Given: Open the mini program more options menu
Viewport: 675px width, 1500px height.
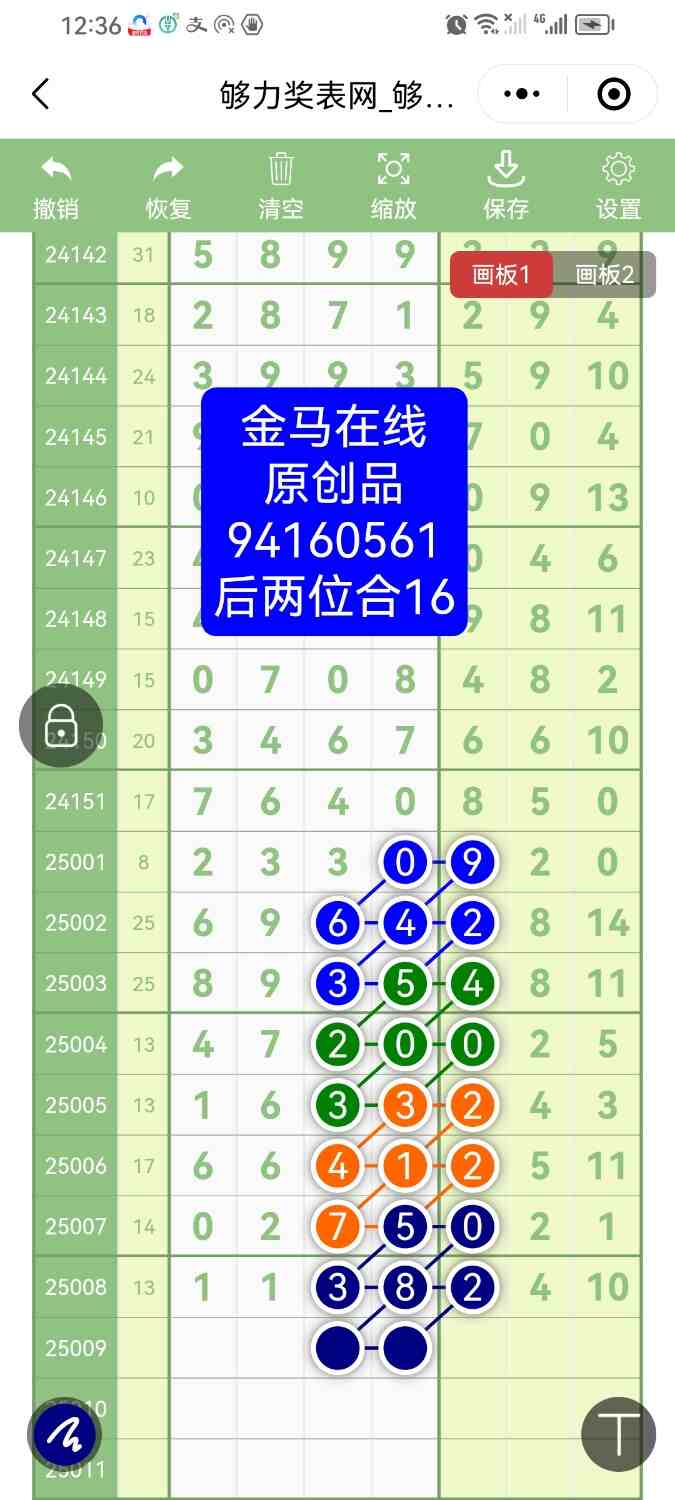Looking at the screenshot, I should click(x=522, y=95).
